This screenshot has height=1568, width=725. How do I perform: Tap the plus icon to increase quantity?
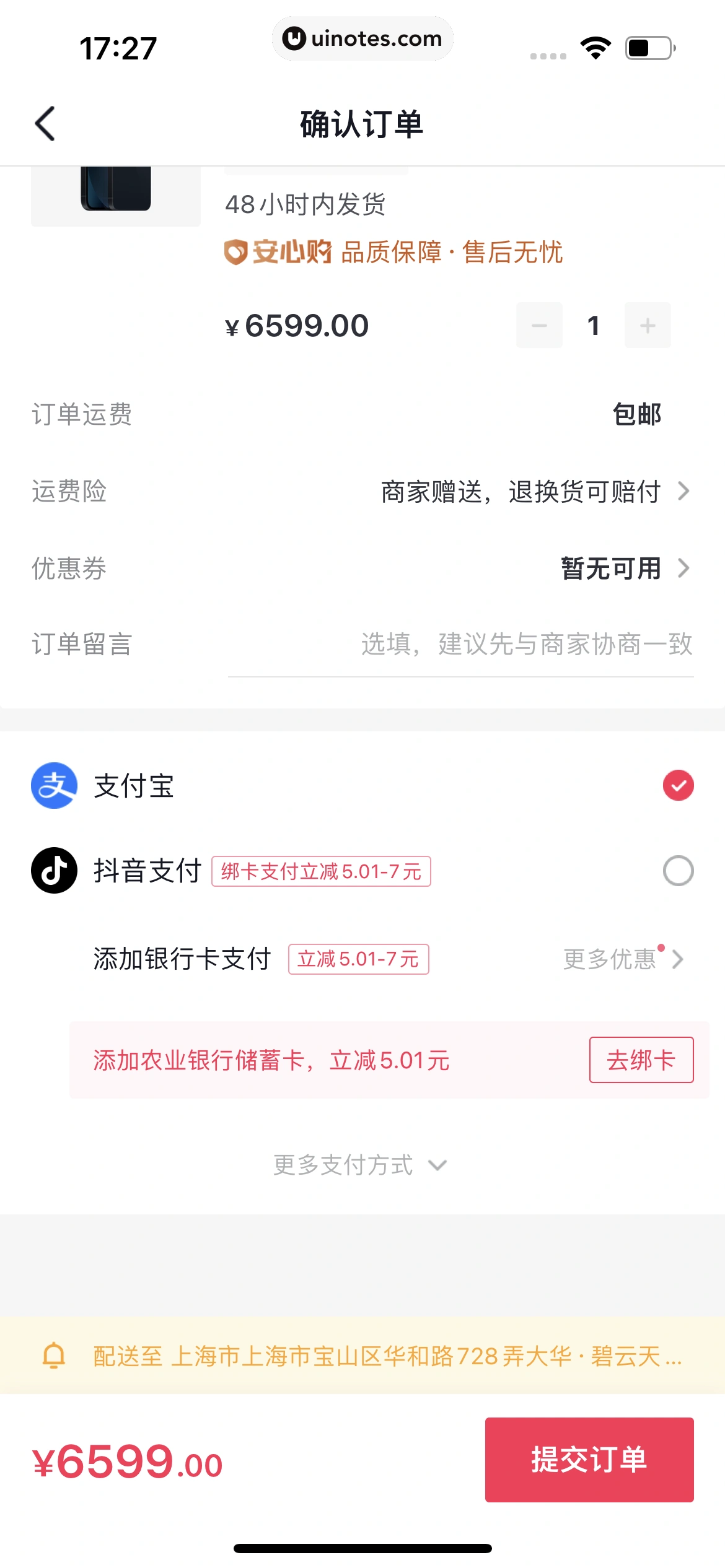tap(647, 325)
